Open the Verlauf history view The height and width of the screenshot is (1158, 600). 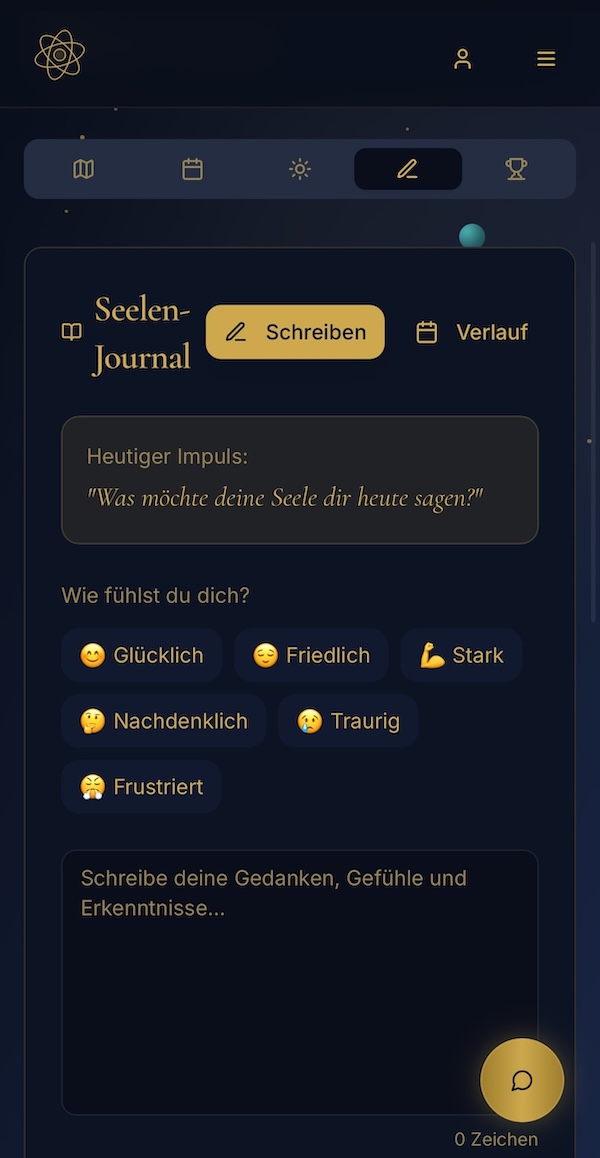pos(472,332)
